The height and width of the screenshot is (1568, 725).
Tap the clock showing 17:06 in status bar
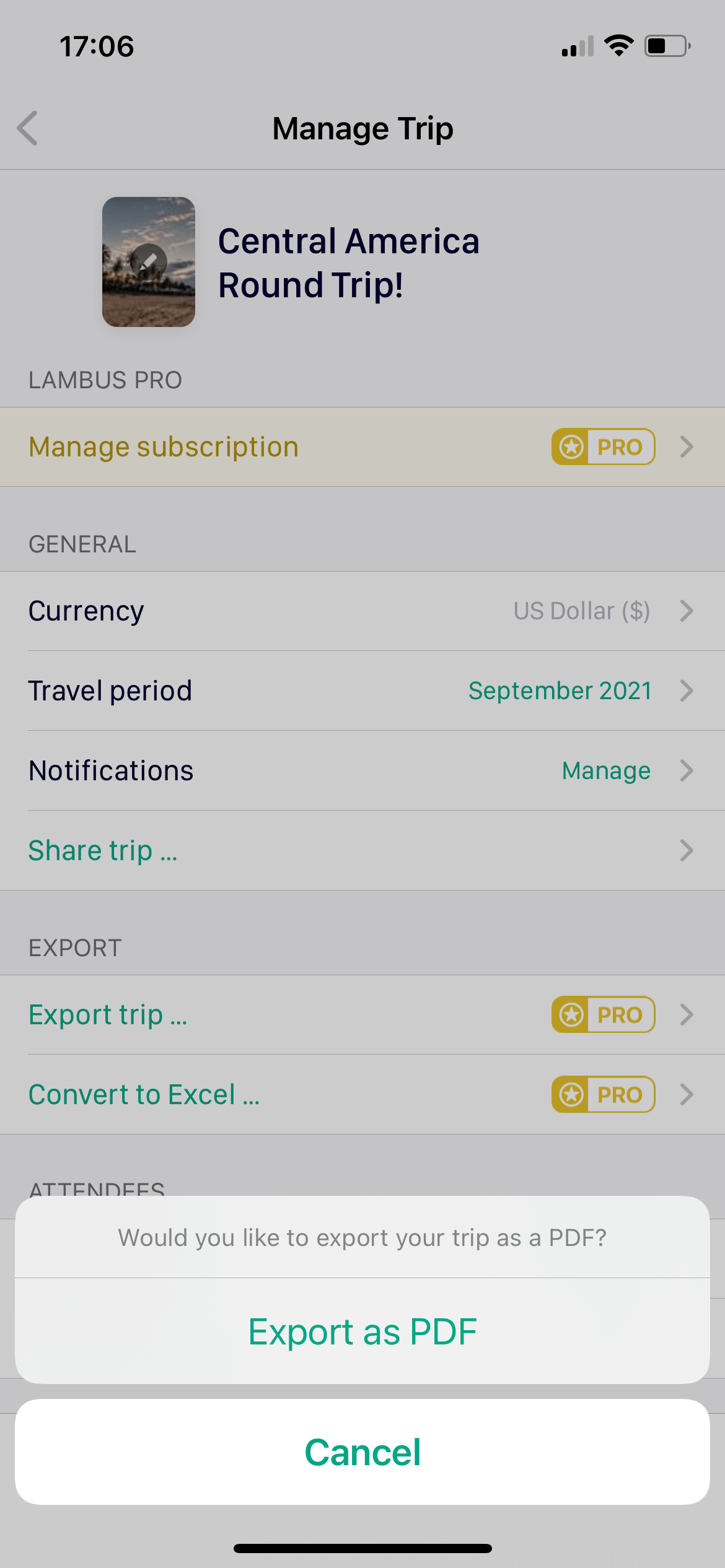click(95, 45)
